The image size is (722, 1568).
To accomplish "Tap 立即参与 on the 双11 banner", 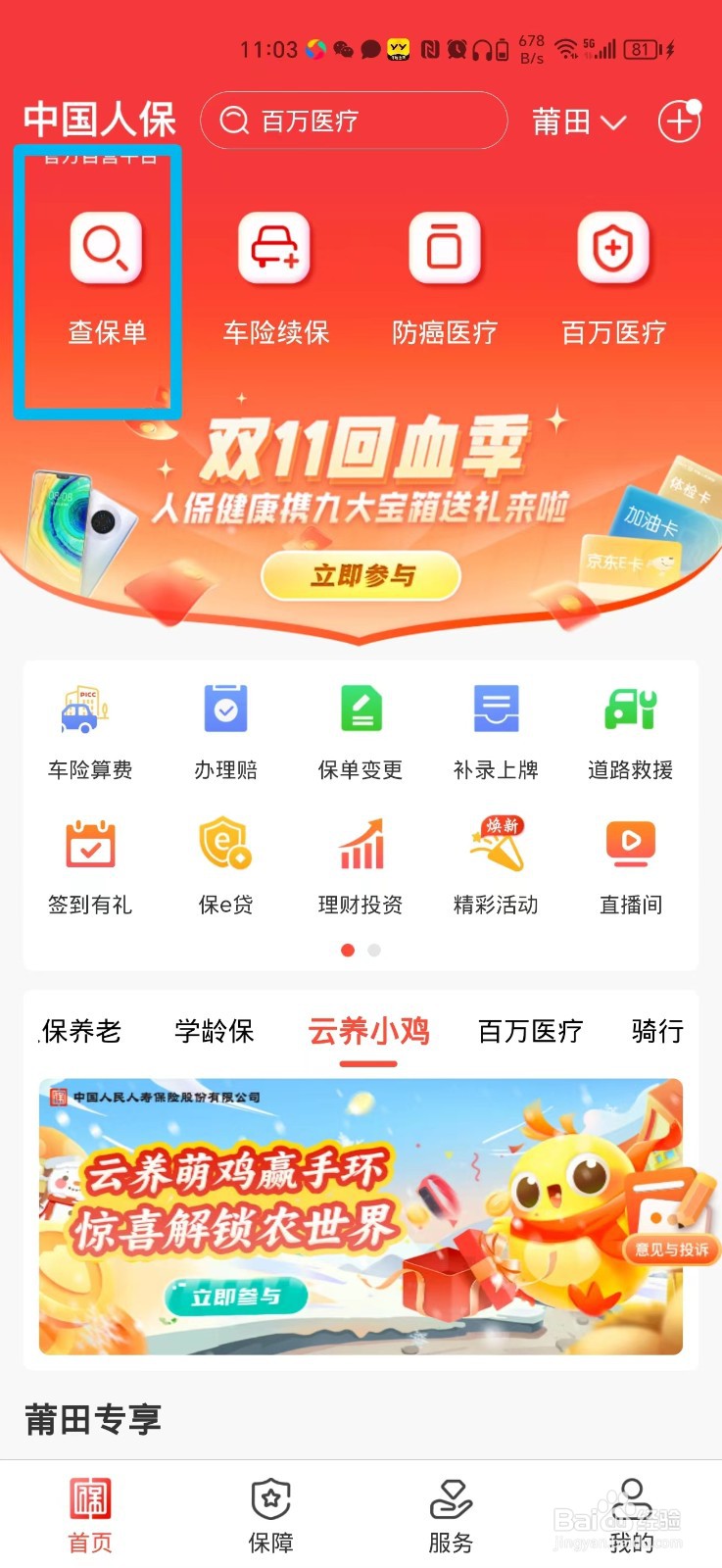I will click(x=361, y=575).
